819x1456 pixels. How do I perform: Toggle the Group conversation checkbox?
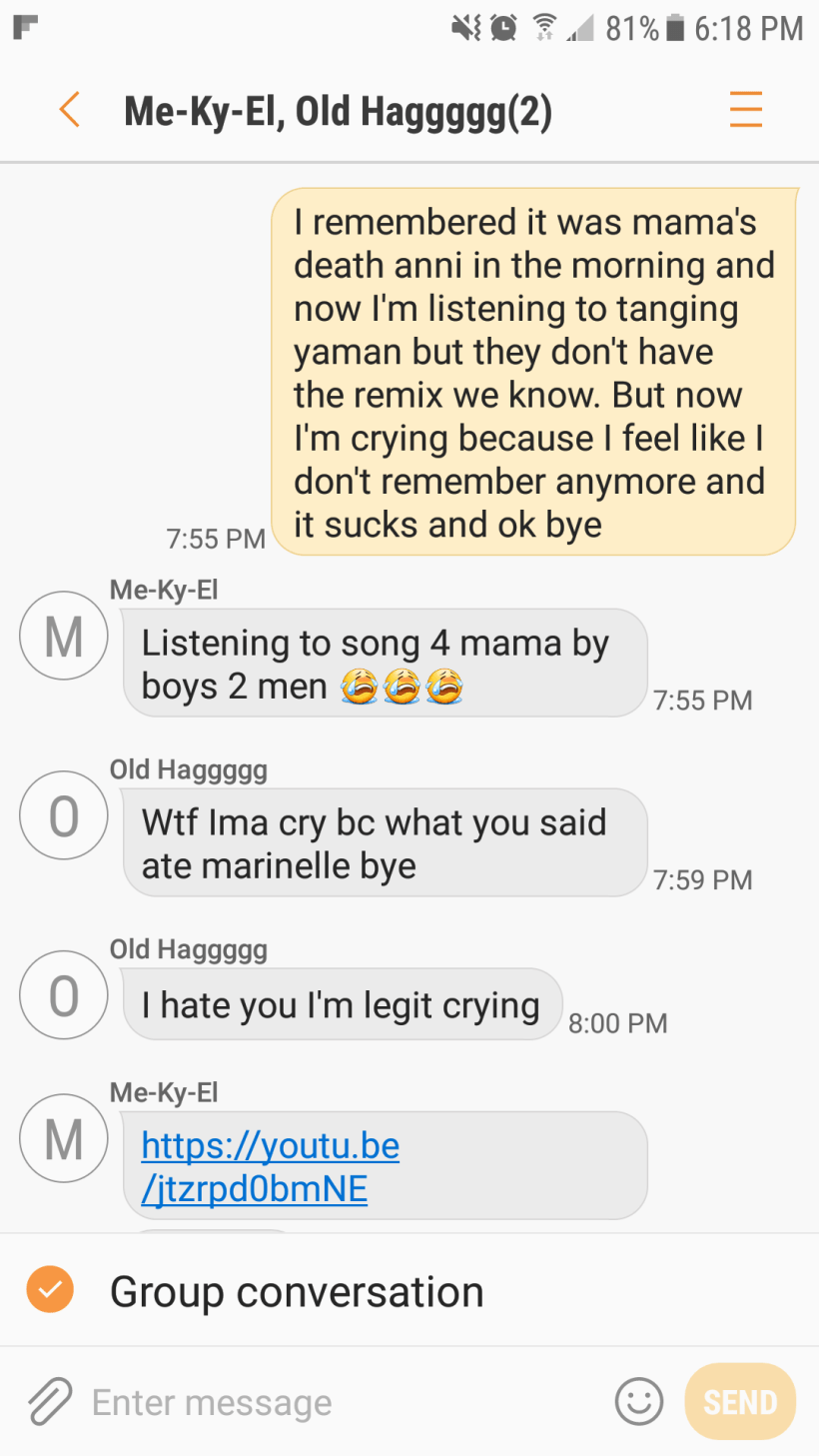[x=50, y=1289]
